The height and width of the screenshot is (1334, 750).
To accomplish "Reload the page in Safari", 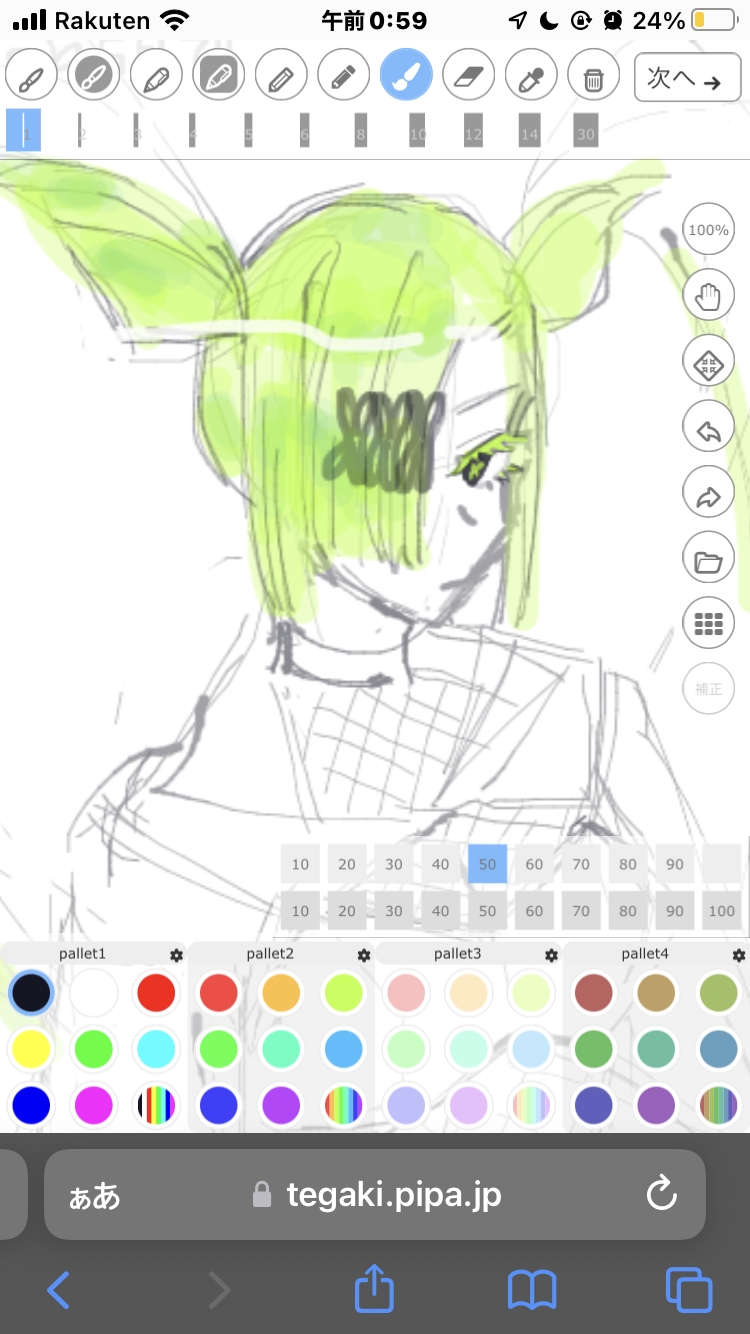I will [662, 1193].
